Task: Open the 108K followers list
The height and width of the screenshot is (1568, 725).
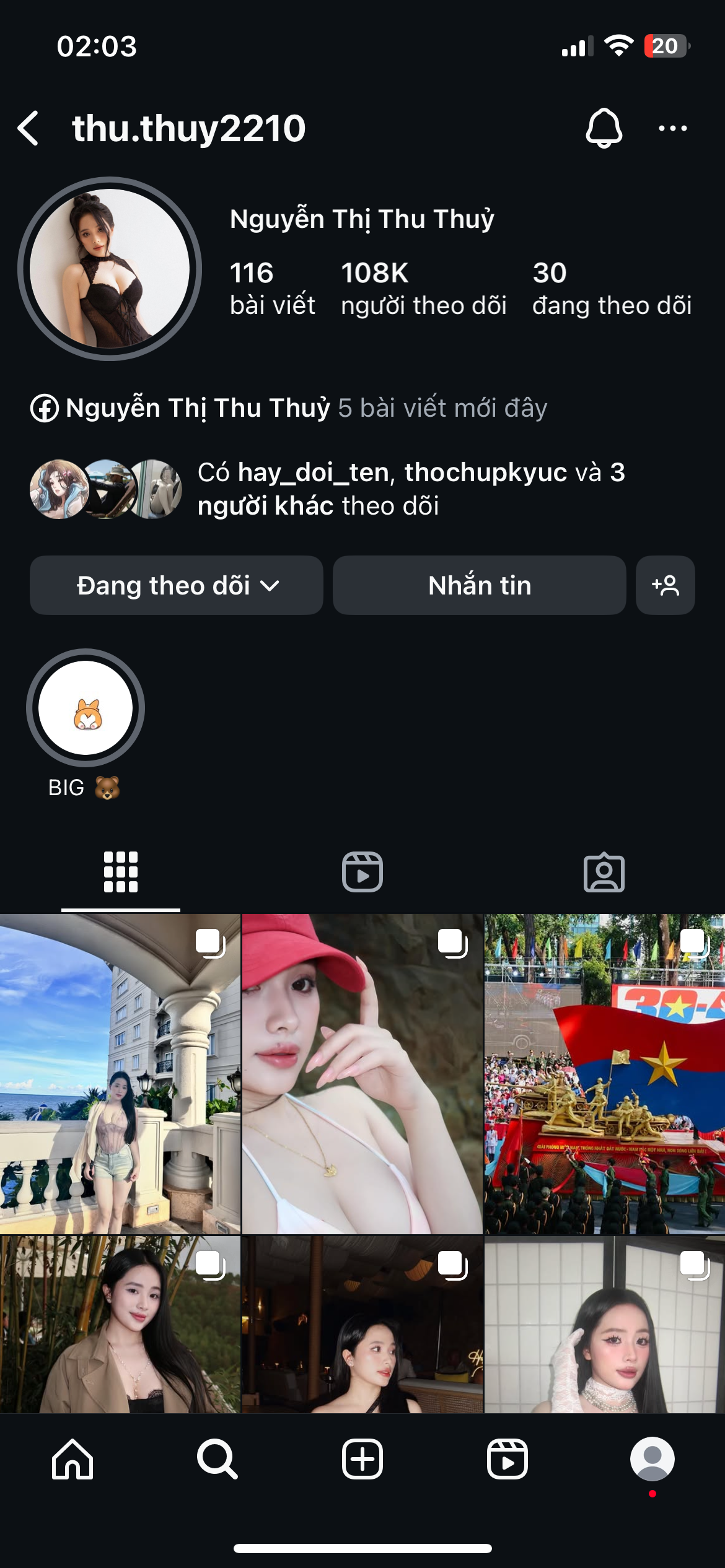Action: pyautogui.click(x=423, y=289)
